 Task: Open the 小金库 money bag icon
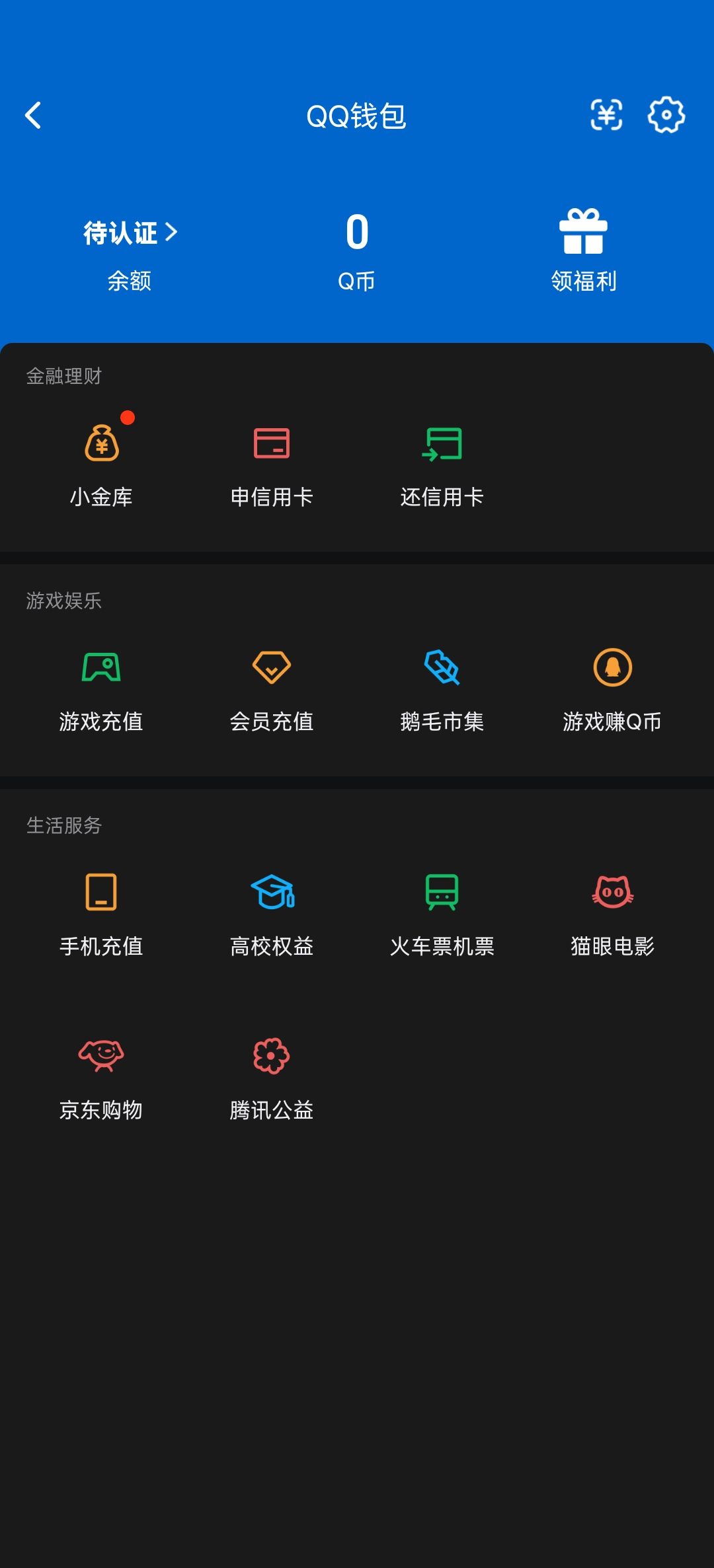(102, 444)
